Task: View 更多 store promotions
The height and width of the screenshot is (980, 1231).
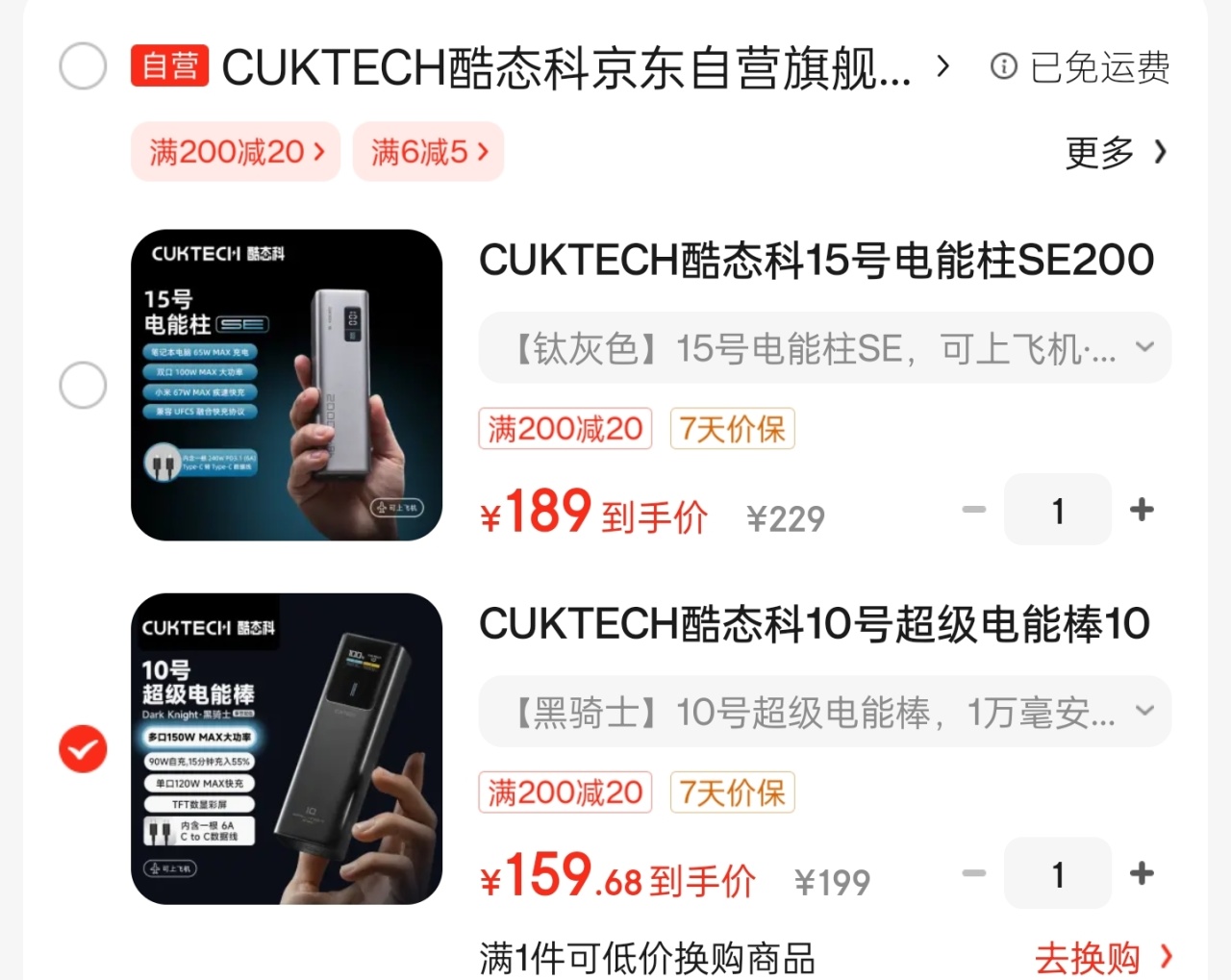Action: [1116, 152]
